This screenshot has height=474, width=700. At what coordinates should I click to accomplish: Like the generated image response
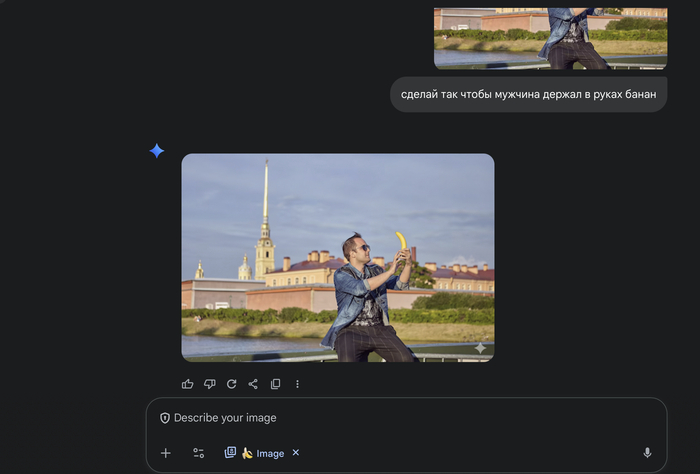[x=188, y=384]
